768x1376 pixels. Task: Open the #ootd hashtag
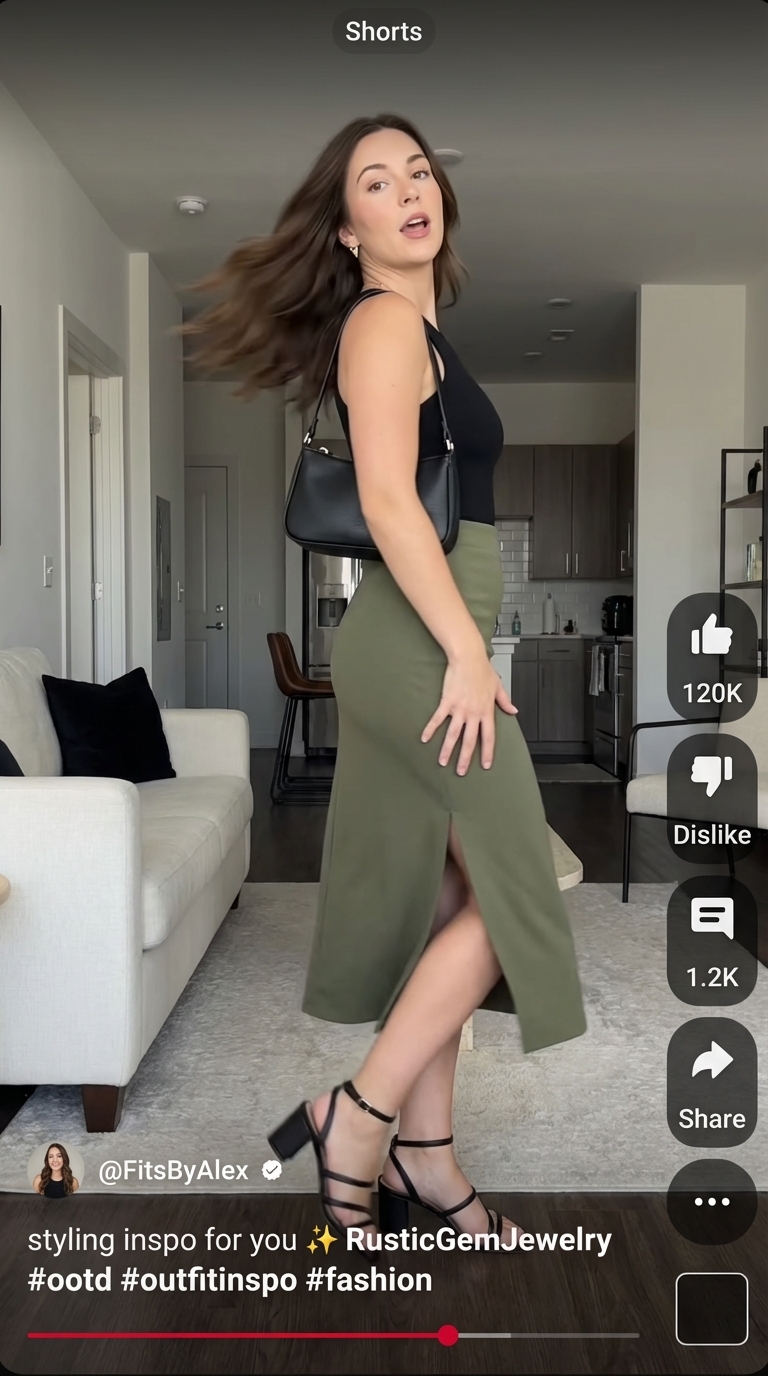[x=69, y=1280]
